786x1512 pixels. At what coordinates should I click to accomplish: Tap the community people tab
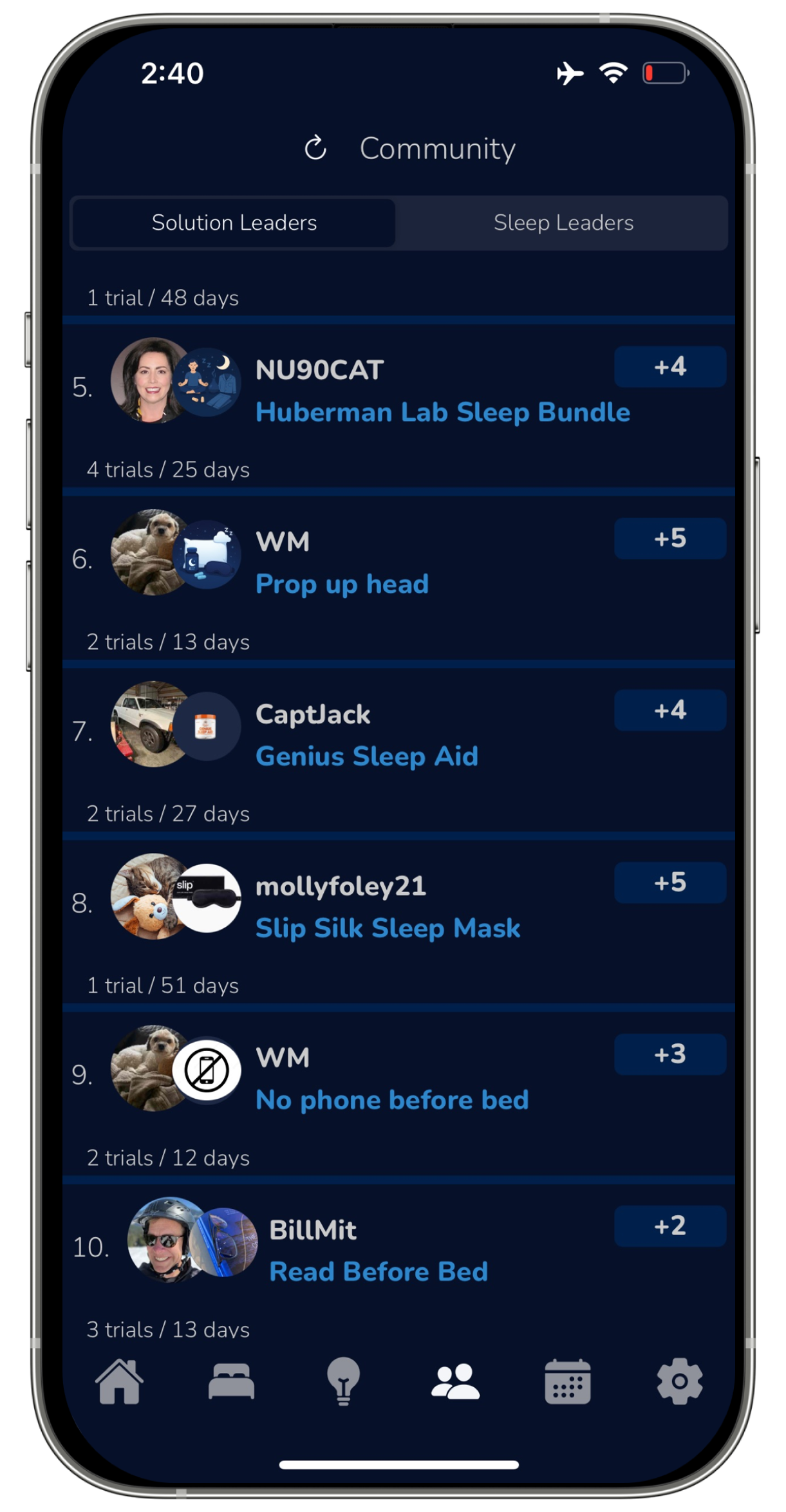[x=455, y=1381]
